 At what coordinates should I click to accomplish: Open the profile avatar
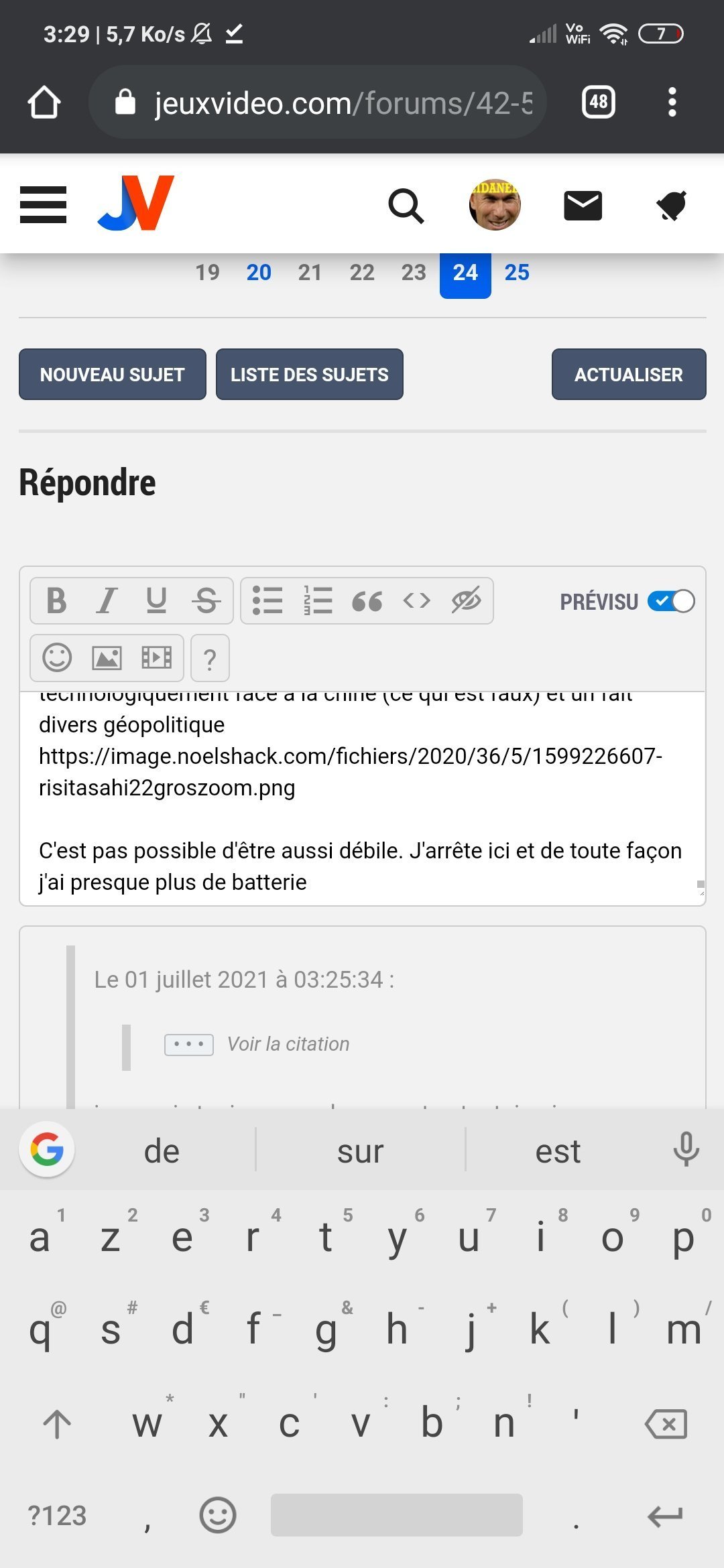tap(495, 204)
